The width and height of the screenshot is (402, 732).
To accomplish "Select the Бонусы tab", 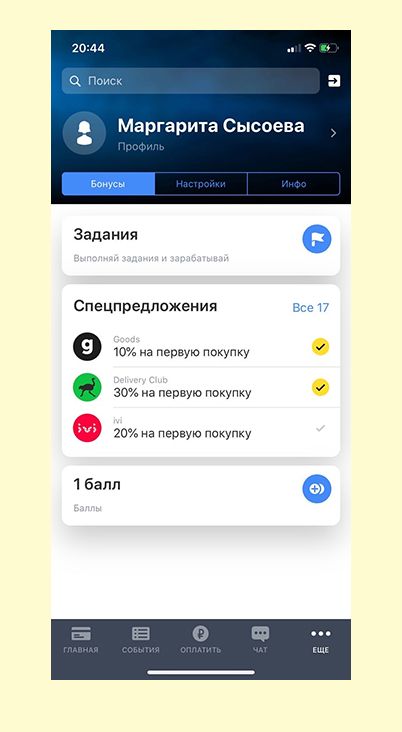I will coord(108,184).
